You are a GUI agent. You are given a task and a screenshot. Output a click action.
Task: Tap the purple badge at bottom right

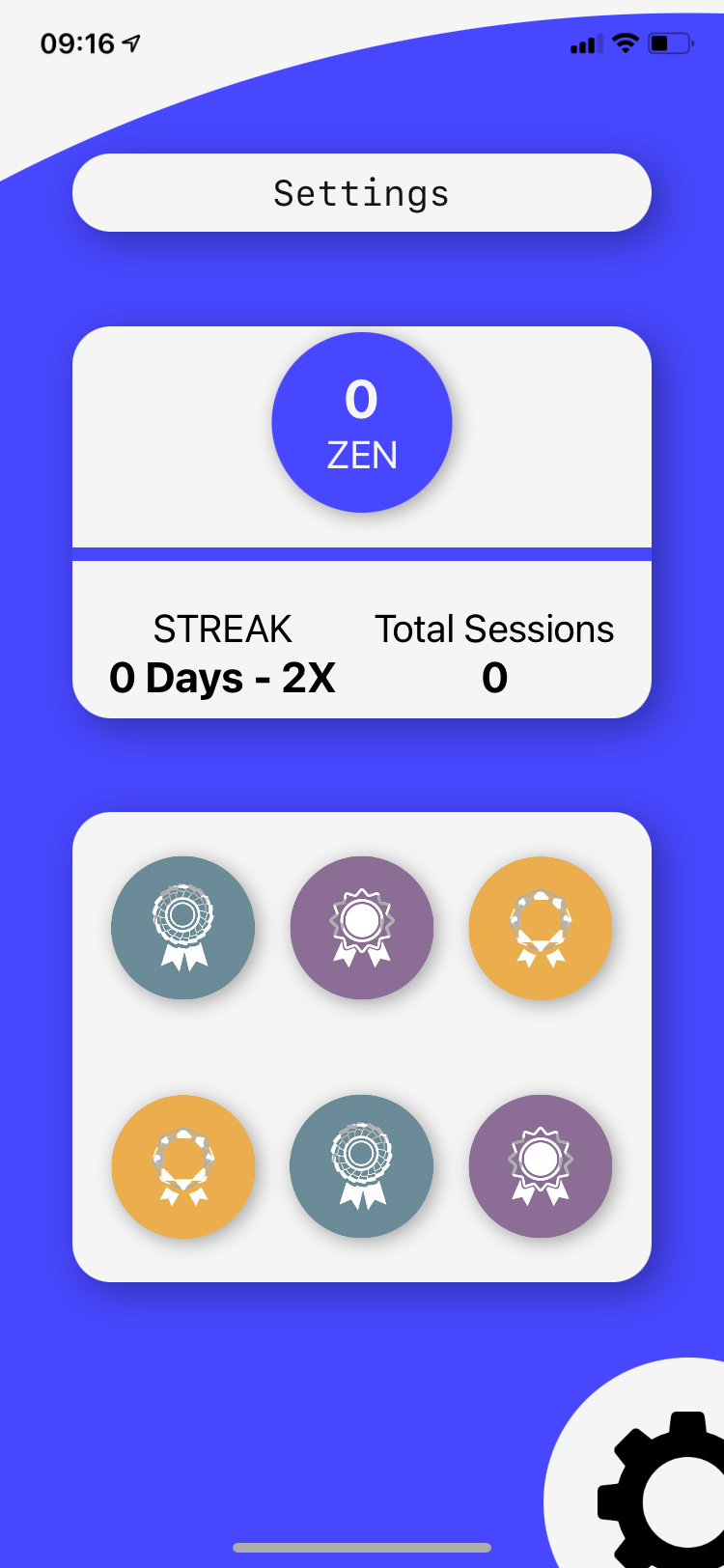(541, 1166)
